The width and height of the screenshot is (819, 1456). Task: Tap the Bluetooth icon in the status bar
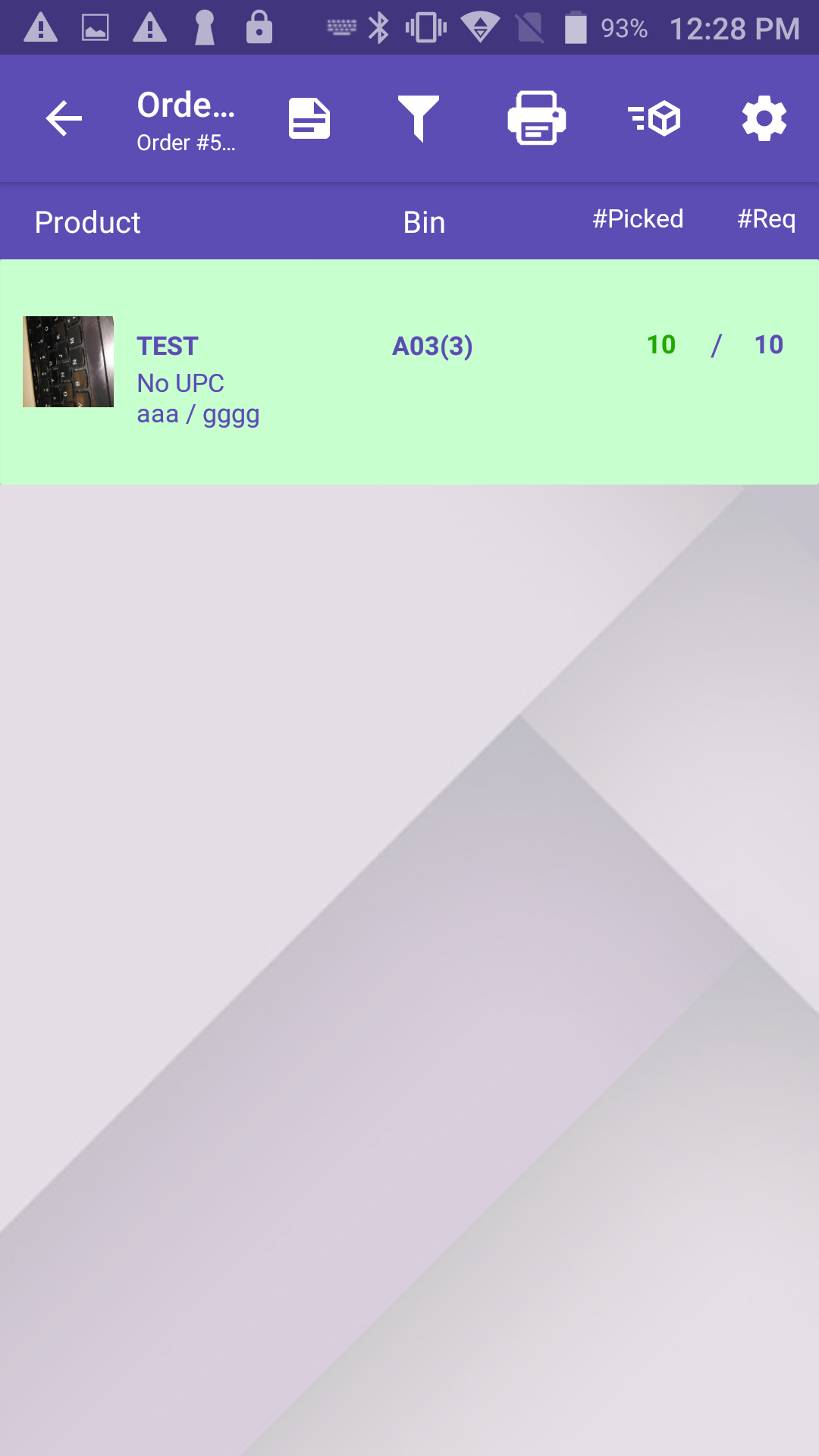[379, 27]
